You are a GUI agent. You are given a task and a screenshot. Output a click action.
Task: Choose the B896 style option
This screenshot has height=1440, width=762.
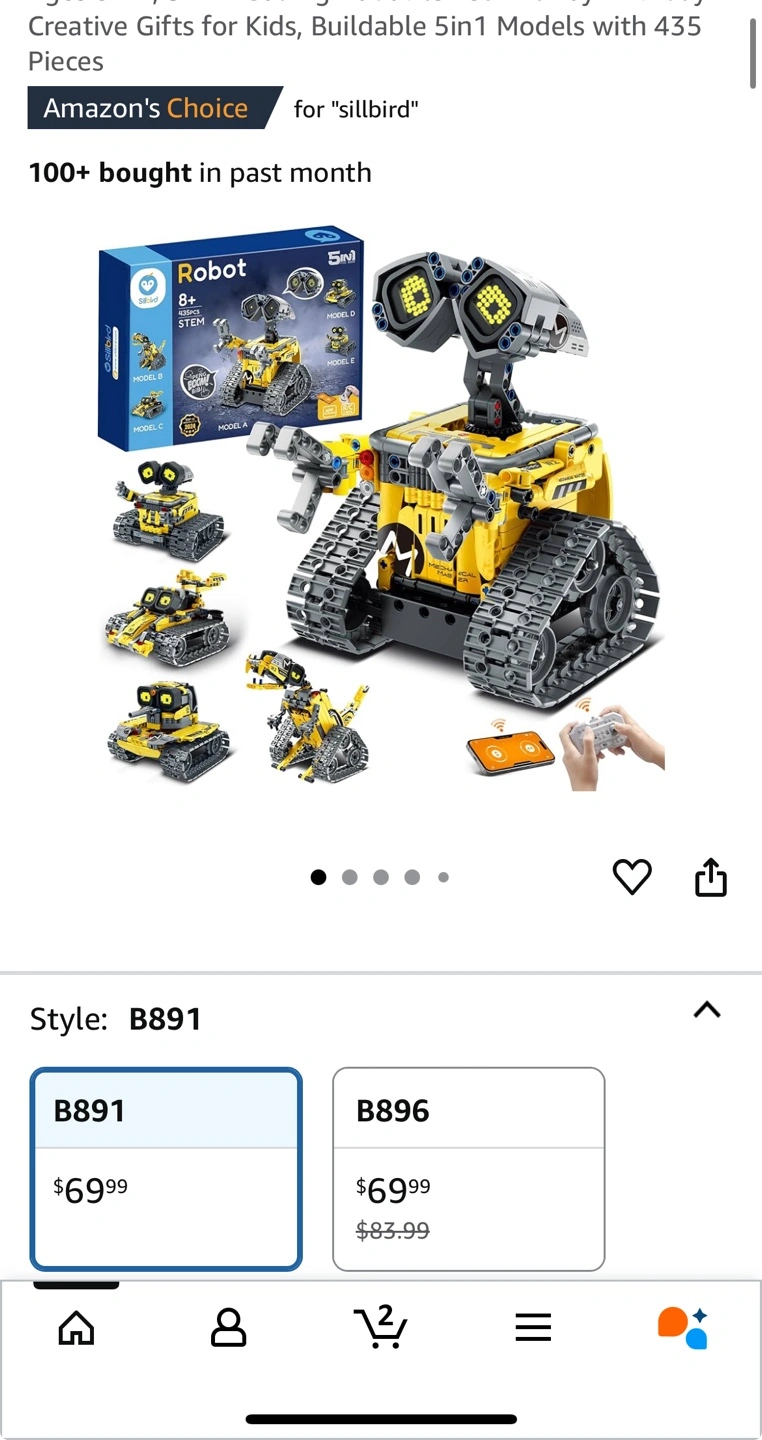(468, 1168)
